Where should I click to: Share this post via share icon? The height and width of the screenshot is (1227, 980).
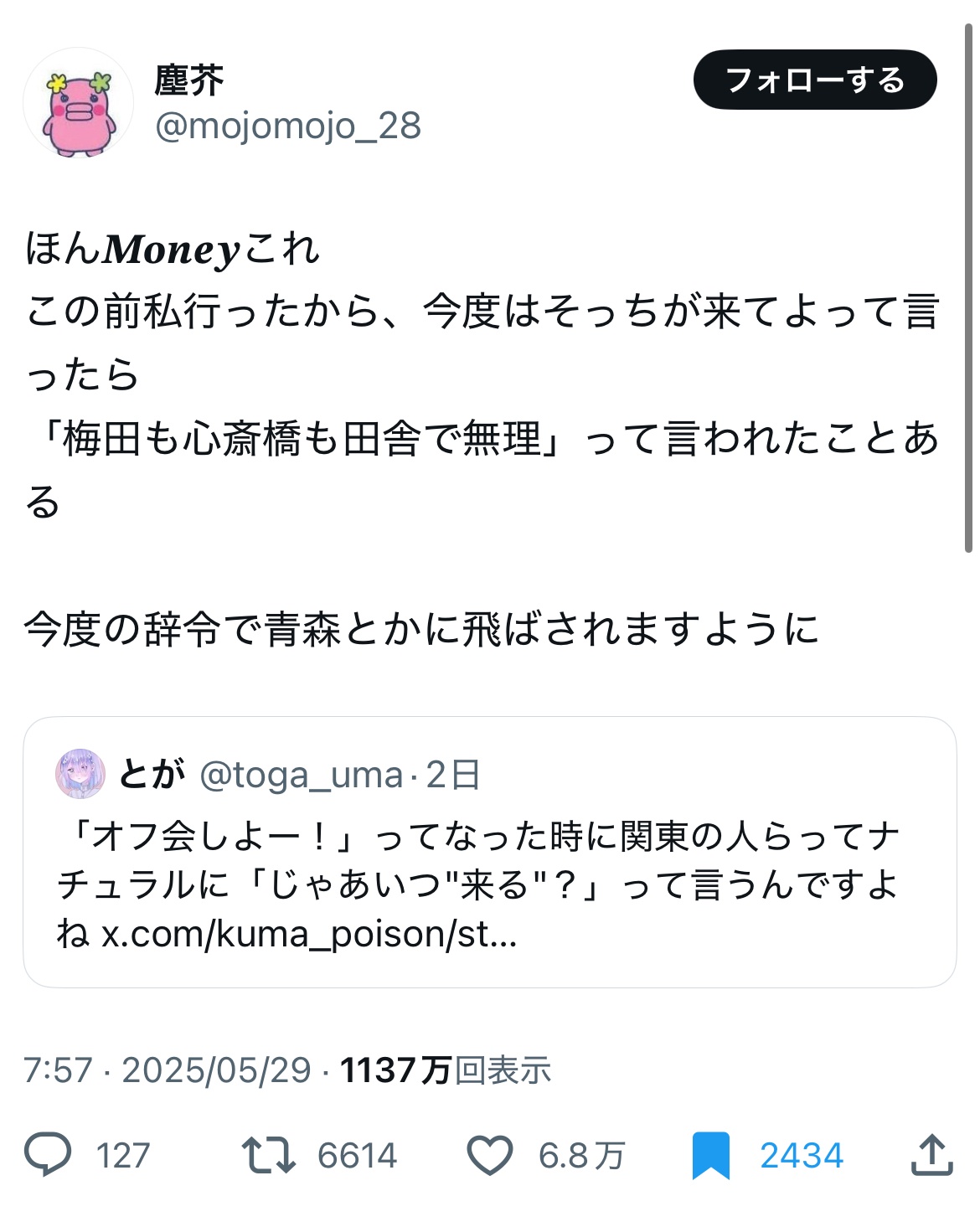[931, 1155]
